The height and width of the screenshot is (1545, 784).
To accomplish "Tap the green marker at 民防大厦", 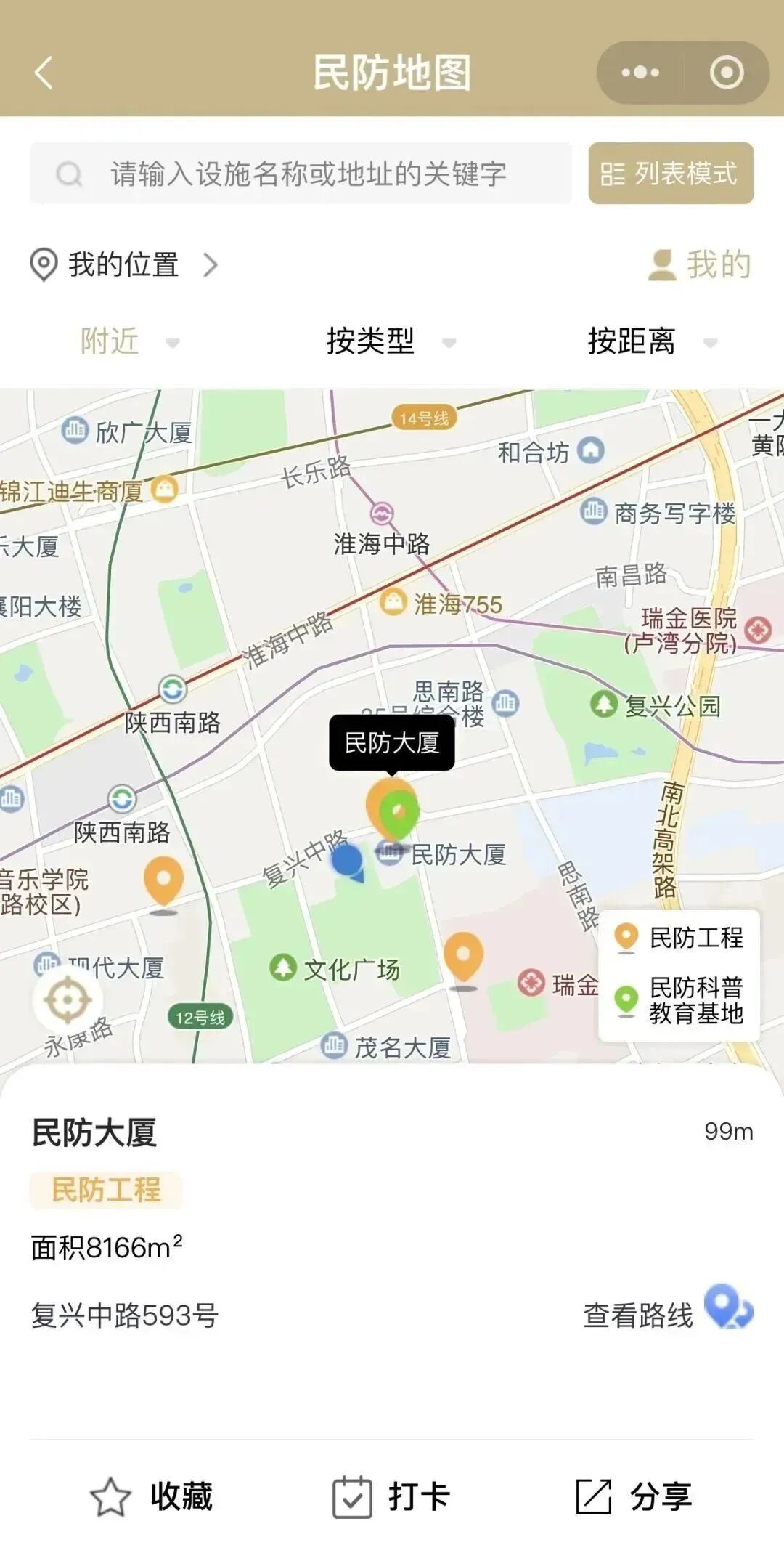I will click(399, 811).
